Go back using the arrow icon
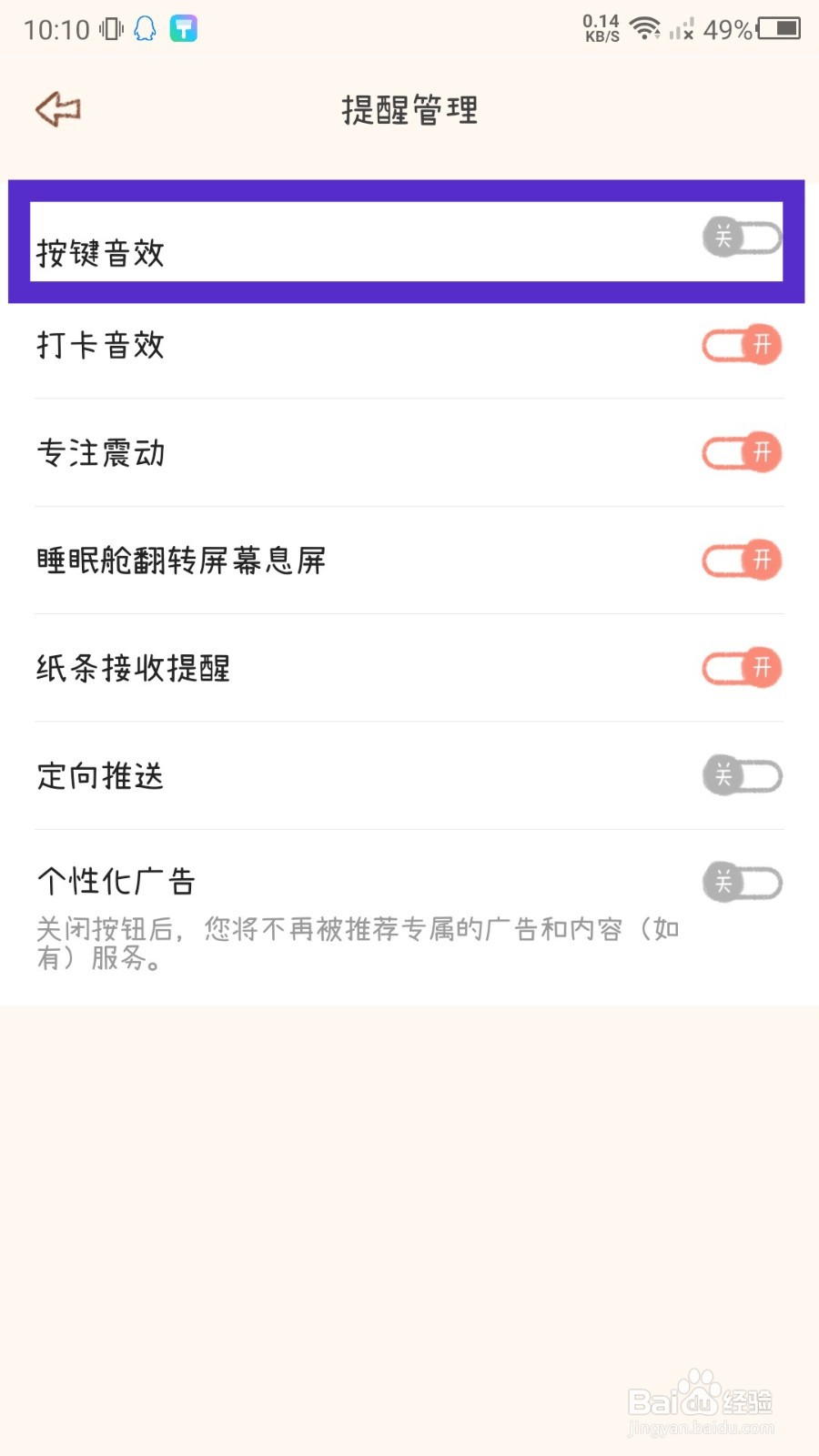The height and width of the screenshot is (1456, 819). coord(58,109)
